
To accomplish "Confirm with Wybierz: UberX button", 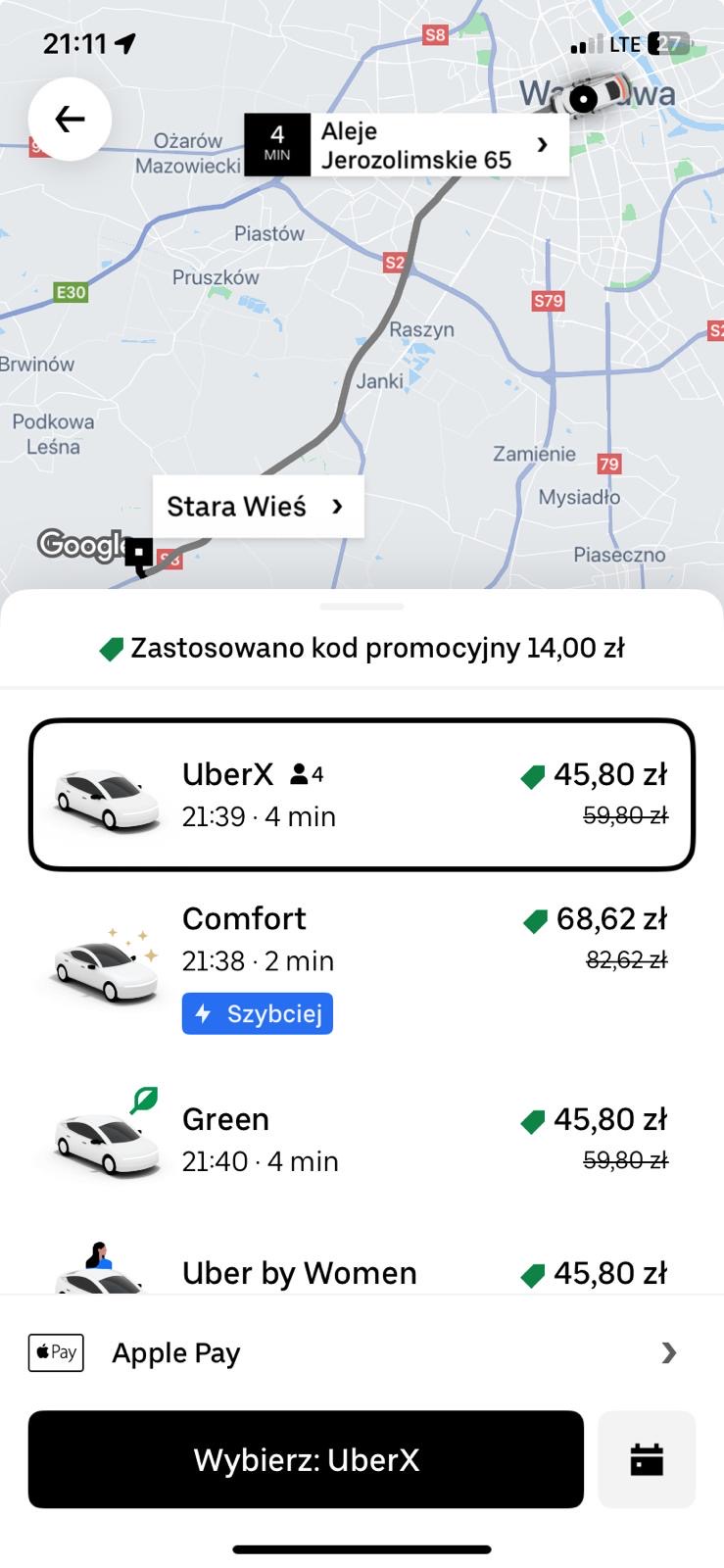I will tap(306, 1459).
